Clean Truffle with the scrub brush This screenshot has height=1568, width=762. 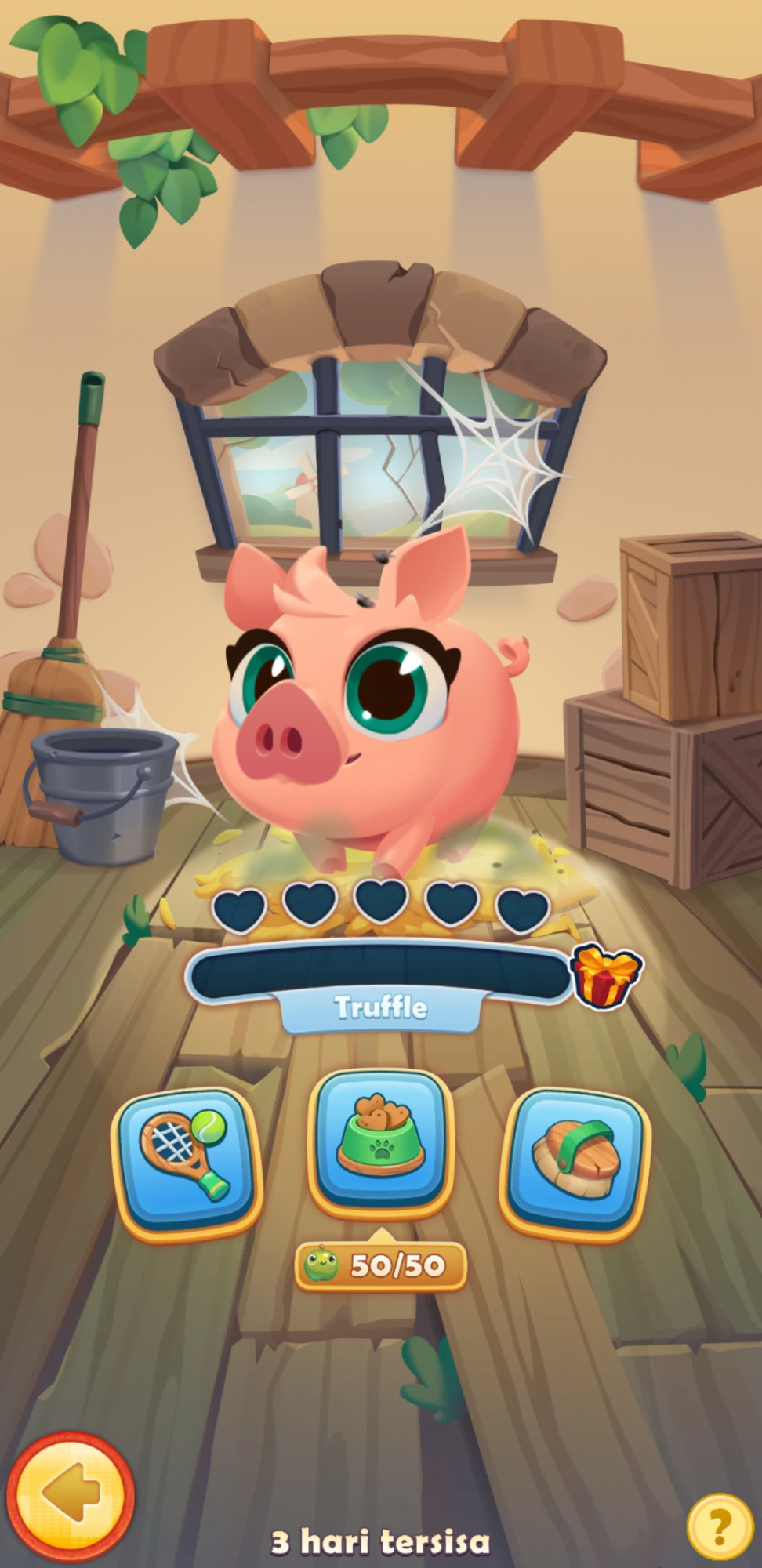[576, 1157]
